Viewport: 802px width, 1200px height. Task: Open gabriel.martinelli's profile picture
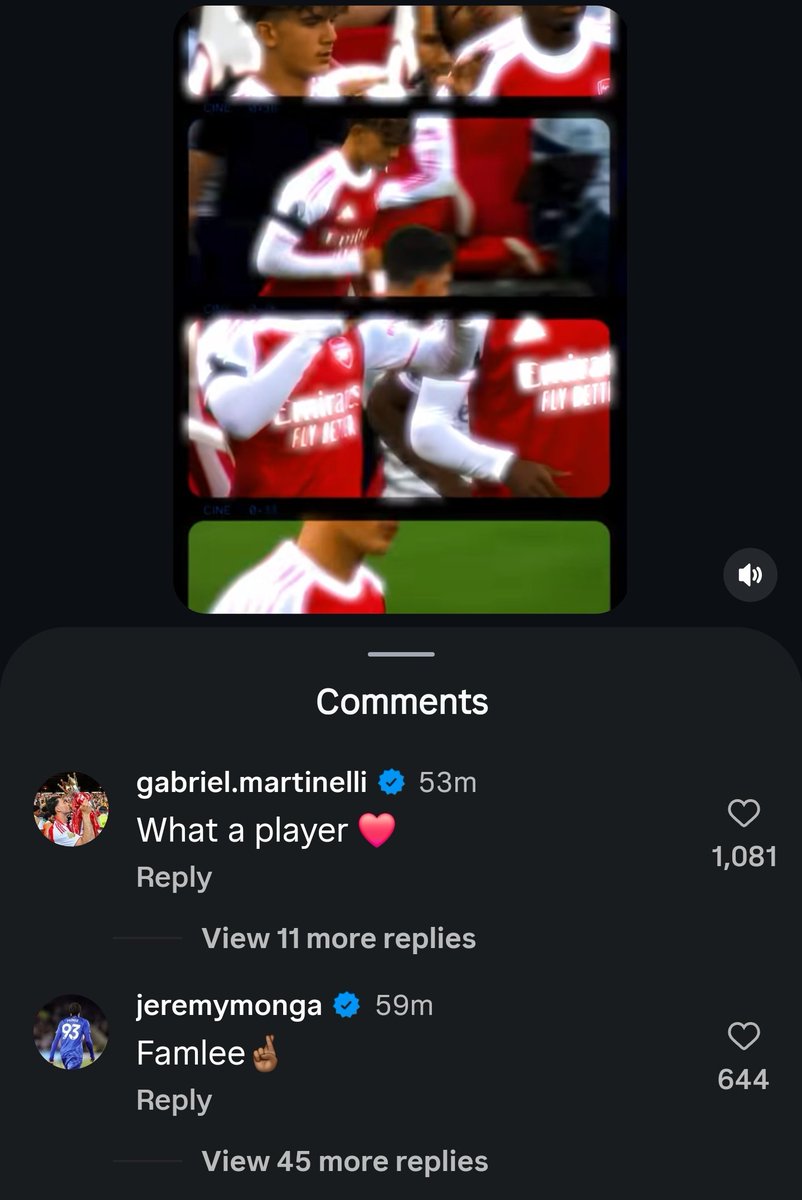tap(70, 809)
